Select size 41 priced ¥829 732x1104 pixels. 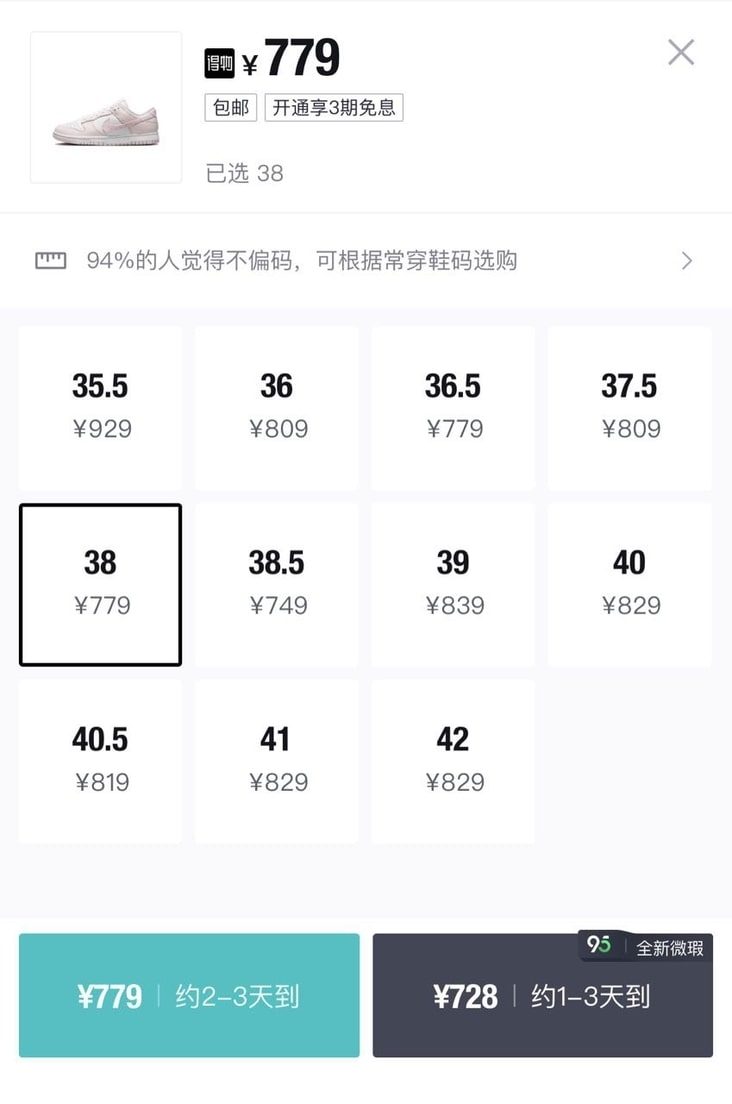coord(277,761)
